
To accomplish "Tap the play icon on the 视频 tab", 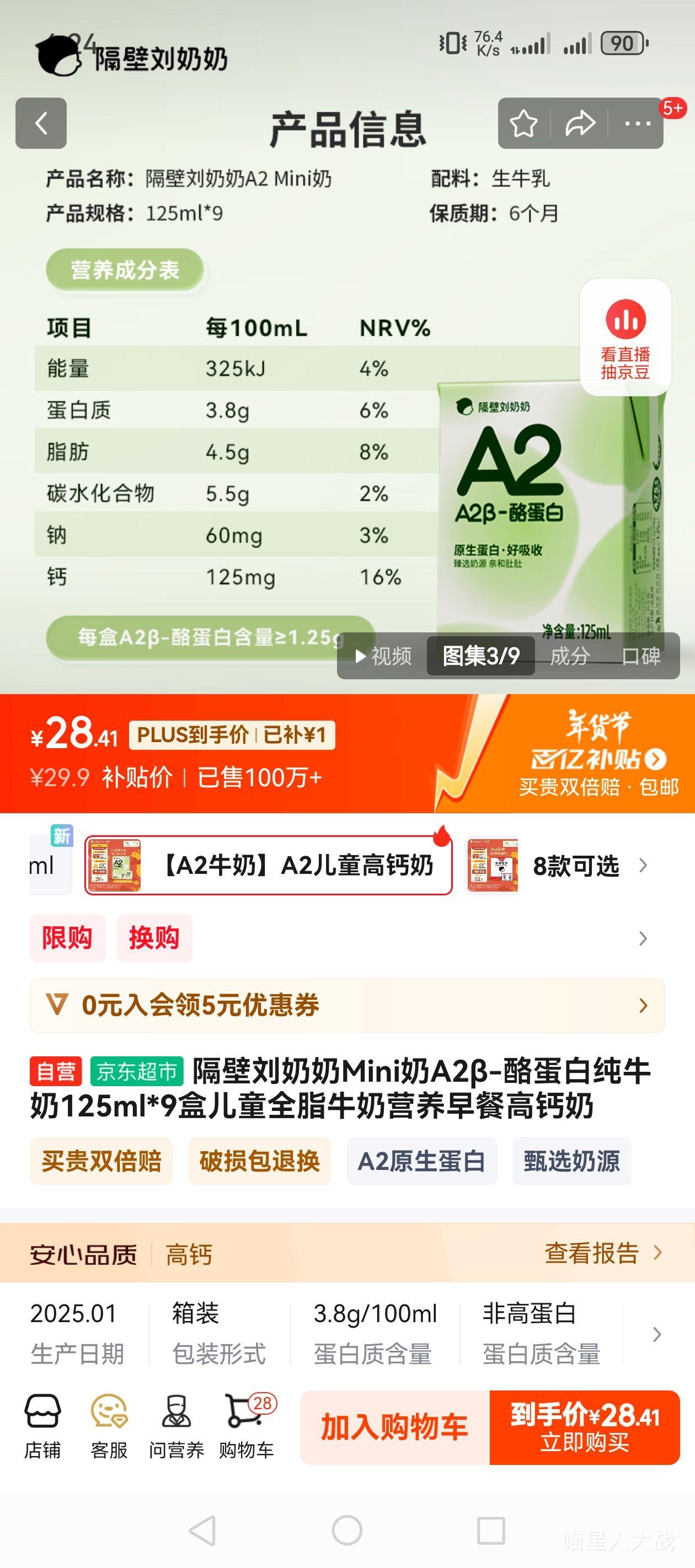I will [360, 657].
